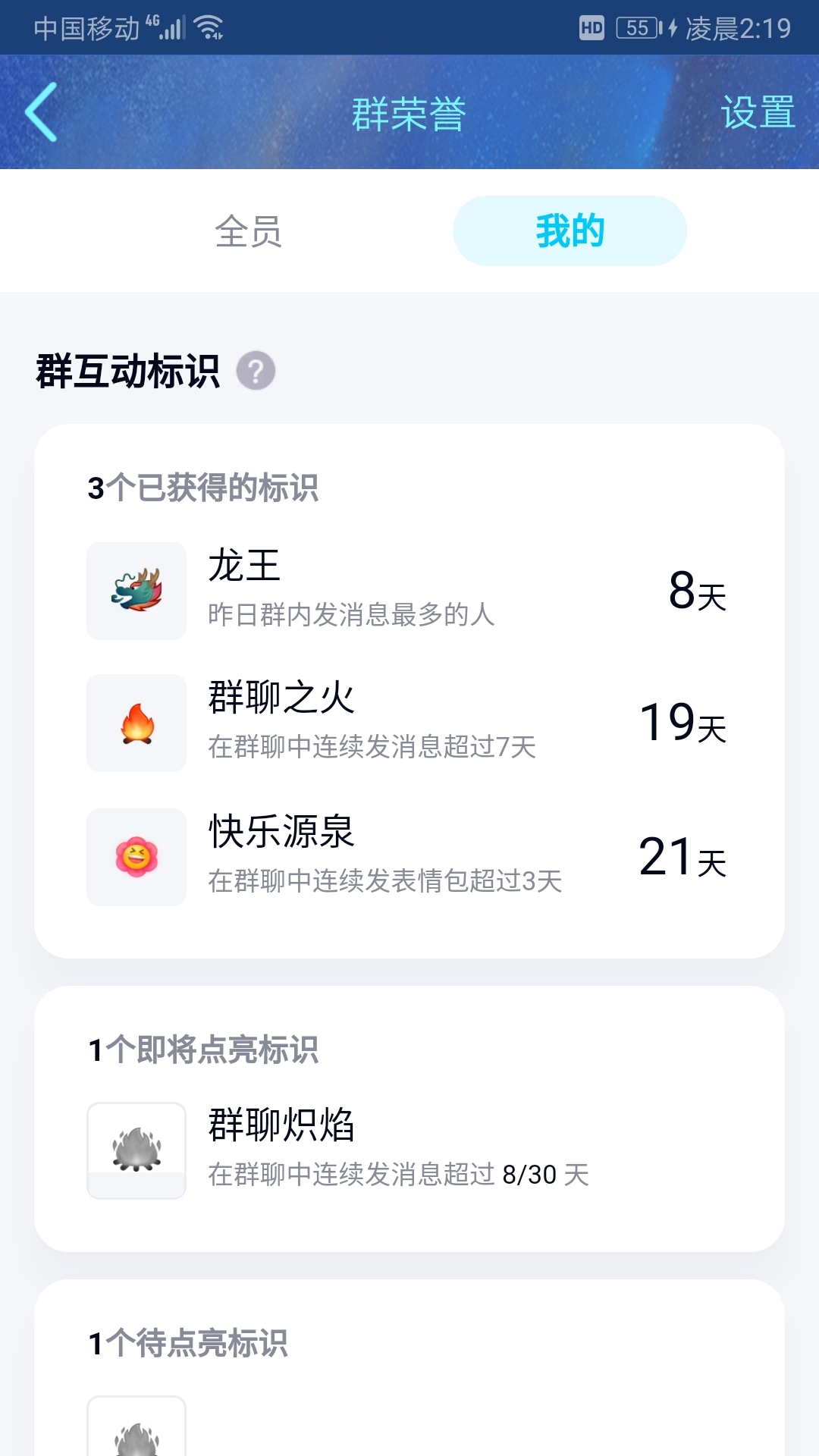Tap the help icon beside 群互动标识

[x=256, y=371]
